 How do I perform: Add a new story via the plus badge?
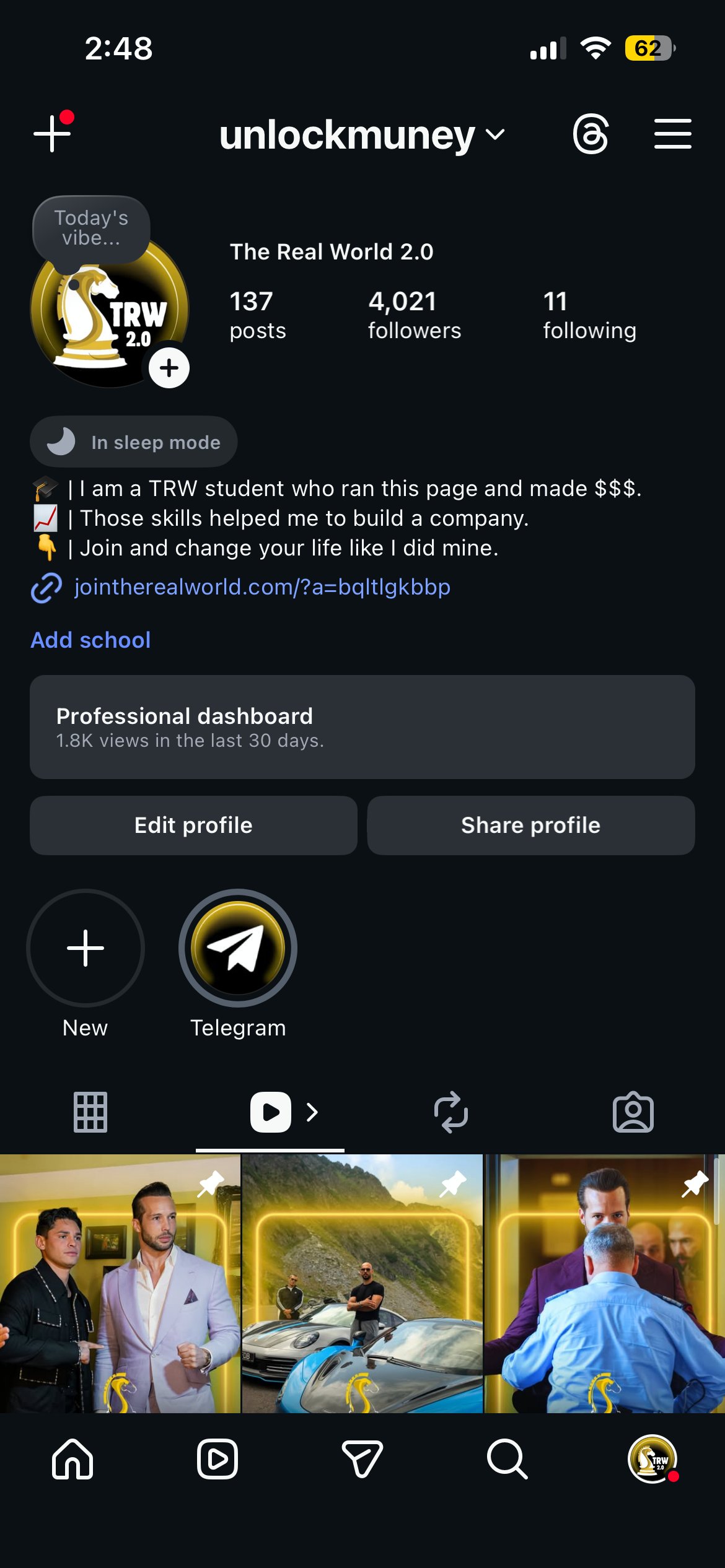[170, 367]
